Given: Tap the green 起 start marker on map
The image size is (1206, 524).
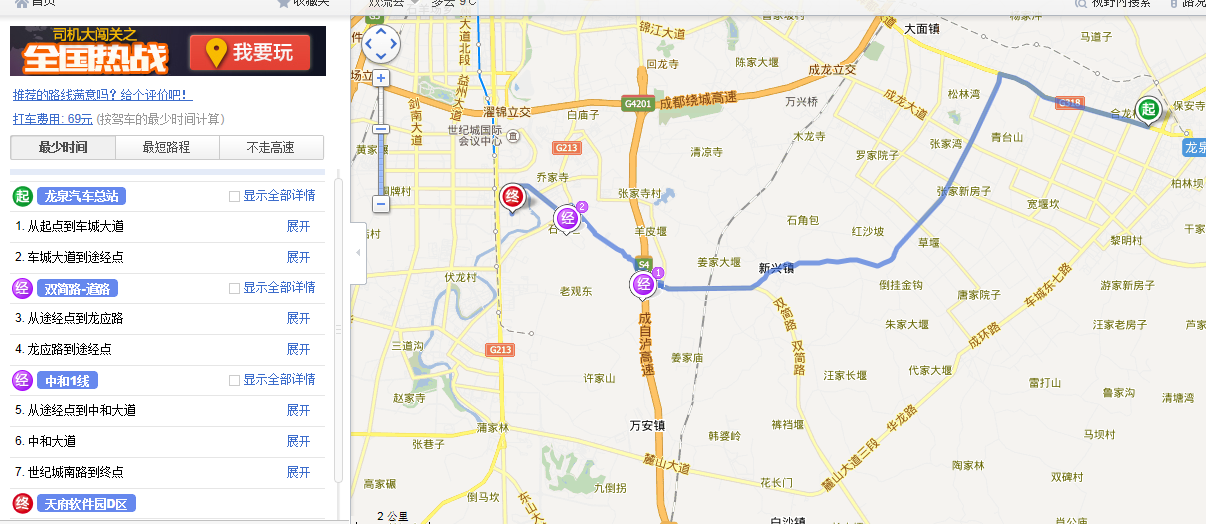Looking at the screenshot, I should point(1147,108).
